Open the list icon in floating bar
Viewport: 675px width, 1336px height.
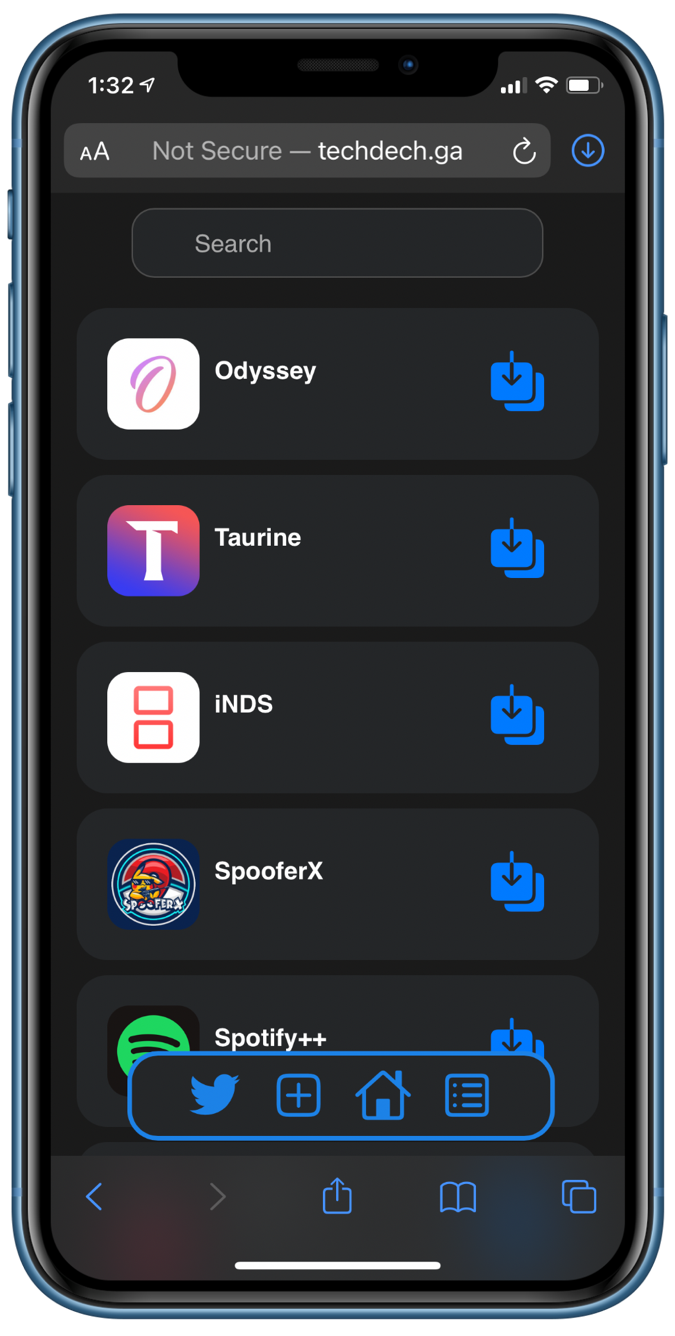[467, 1095]
